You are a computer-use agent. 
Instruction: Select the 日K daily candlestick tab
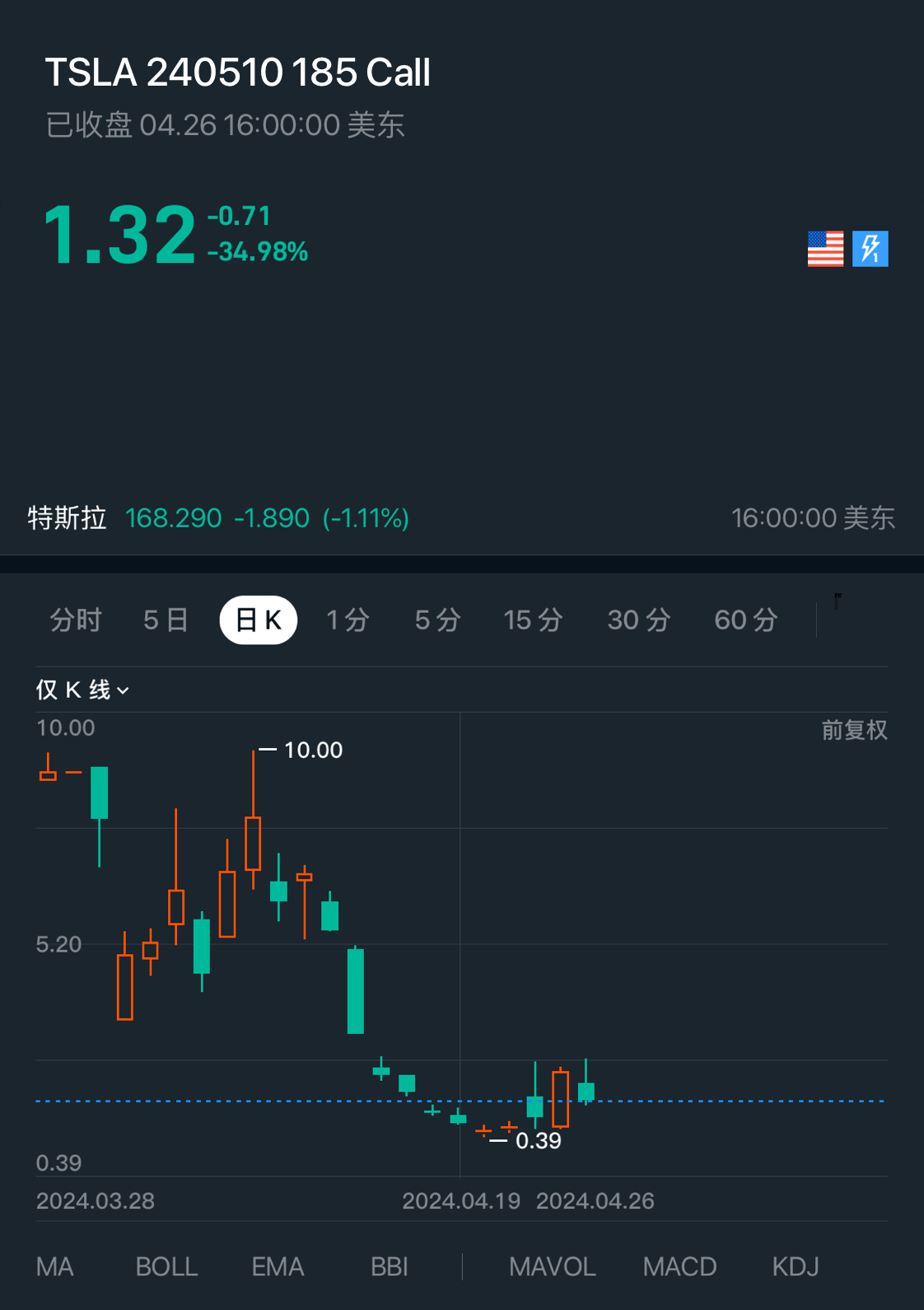point(259,620)
